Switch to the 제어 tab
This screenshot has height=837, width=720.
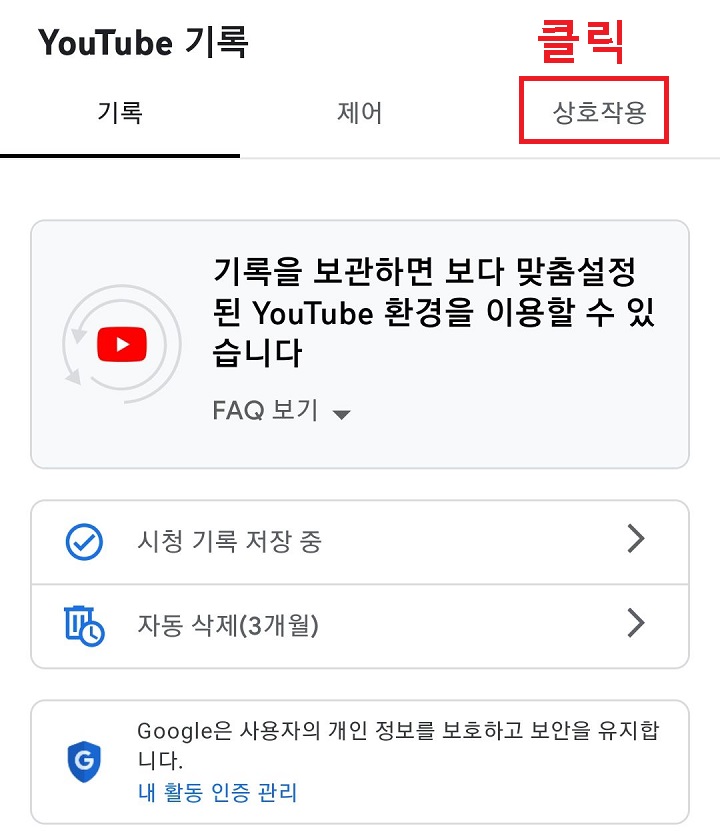tap(358, 112)
